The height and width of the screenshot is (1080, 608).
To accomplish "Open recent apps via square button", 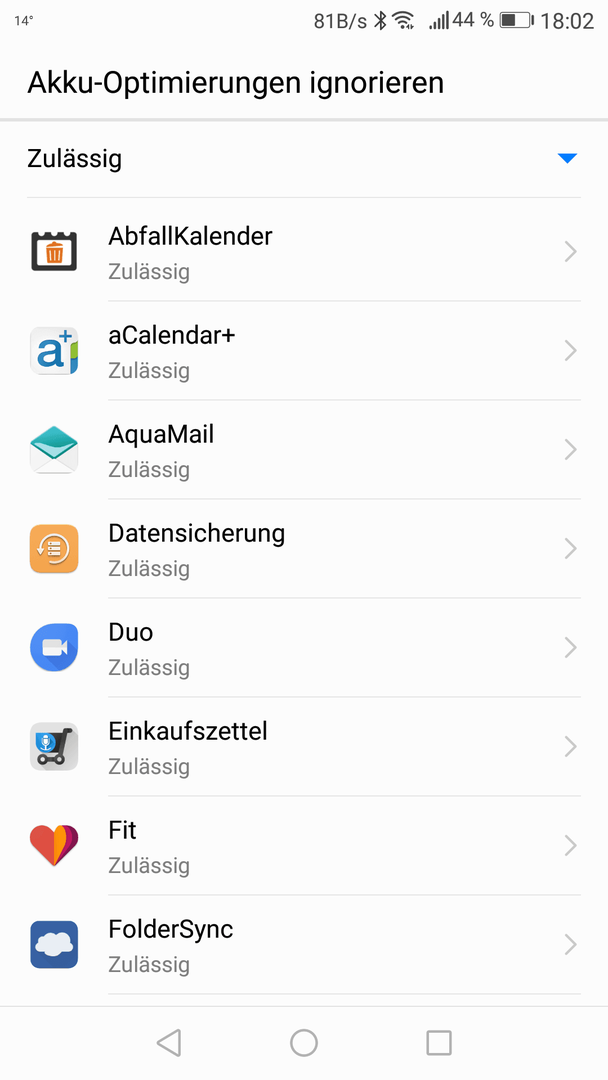I will click(439, 1043).
